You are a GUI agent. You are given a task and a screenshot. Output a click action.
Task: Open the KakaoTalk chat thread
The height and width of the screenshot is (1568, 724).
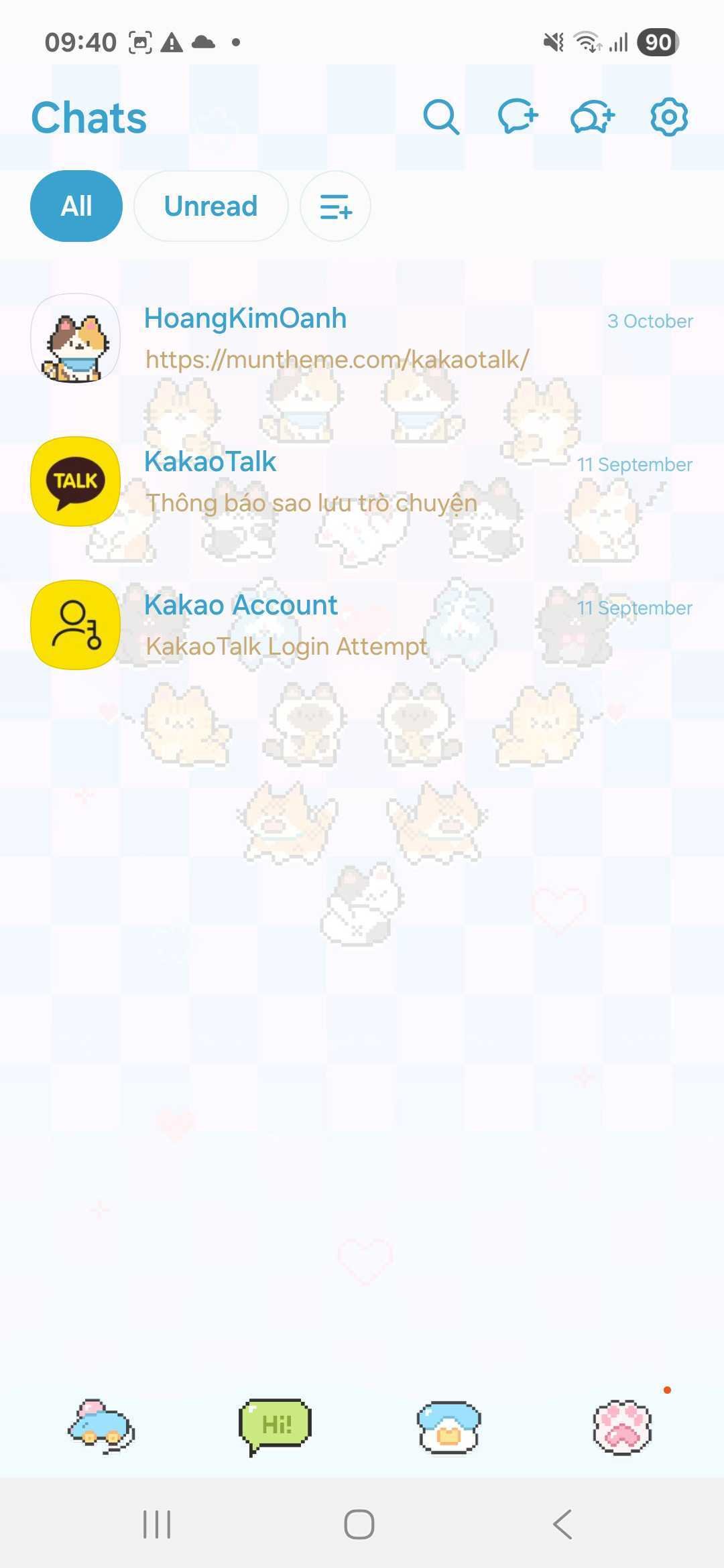point(362,482)
